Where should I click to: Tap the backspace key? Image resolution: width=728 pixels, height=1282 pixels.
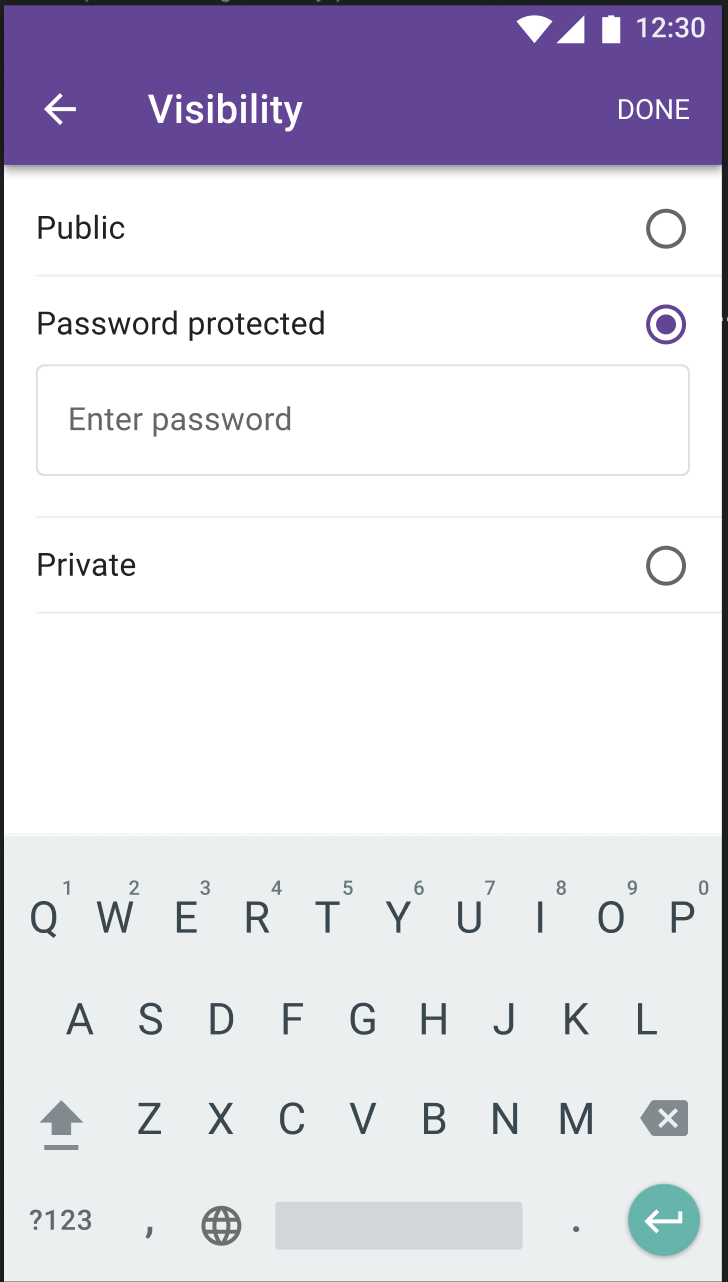pos(663,1118)
